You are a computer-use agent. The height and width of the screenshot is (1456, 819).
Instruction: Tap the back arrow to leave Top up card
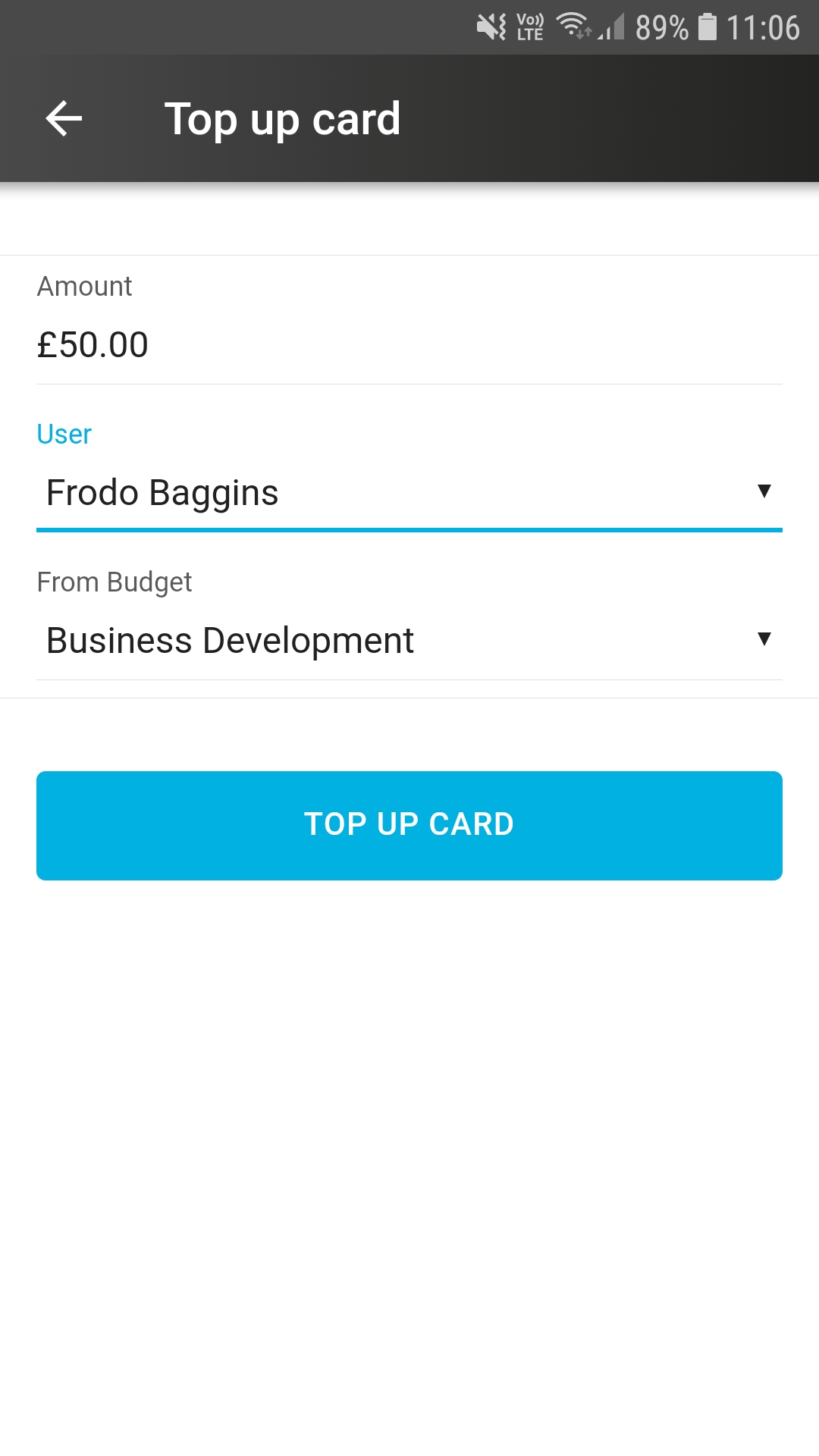point(63,118)
